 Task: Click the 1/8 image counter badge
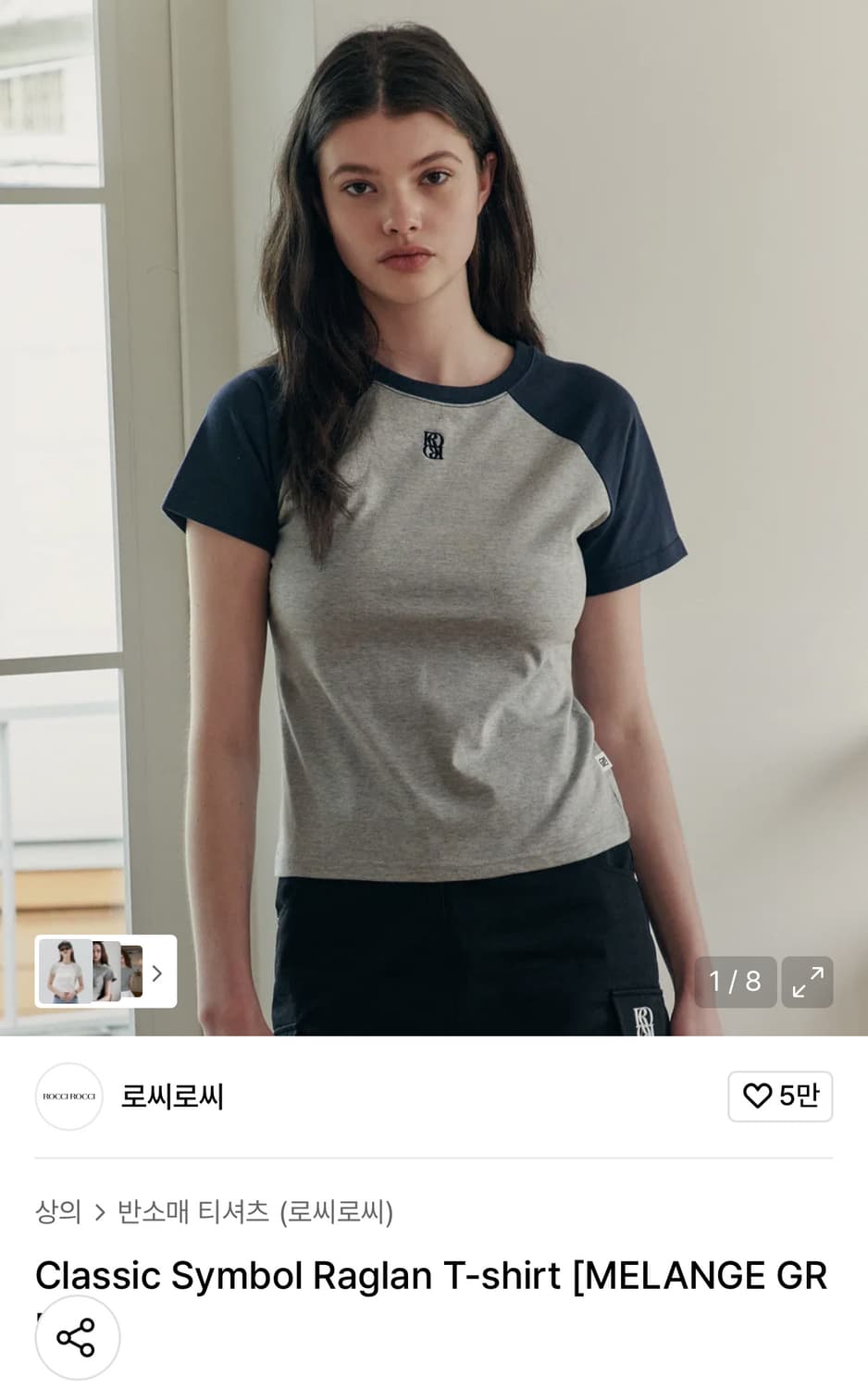click(736, 982)
